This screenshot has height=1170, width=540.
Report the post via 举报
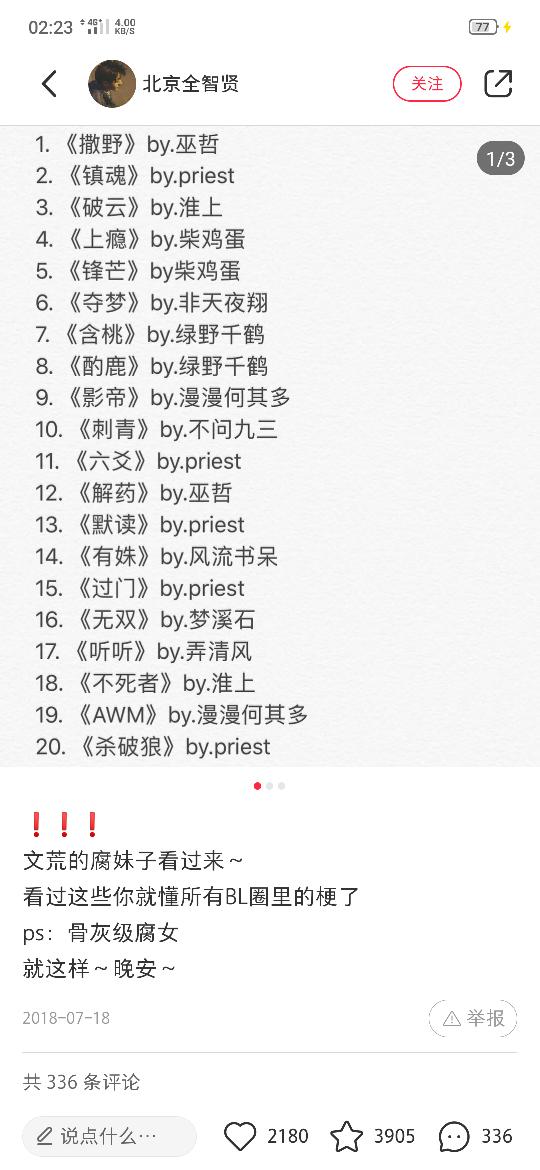(473, 1019)
